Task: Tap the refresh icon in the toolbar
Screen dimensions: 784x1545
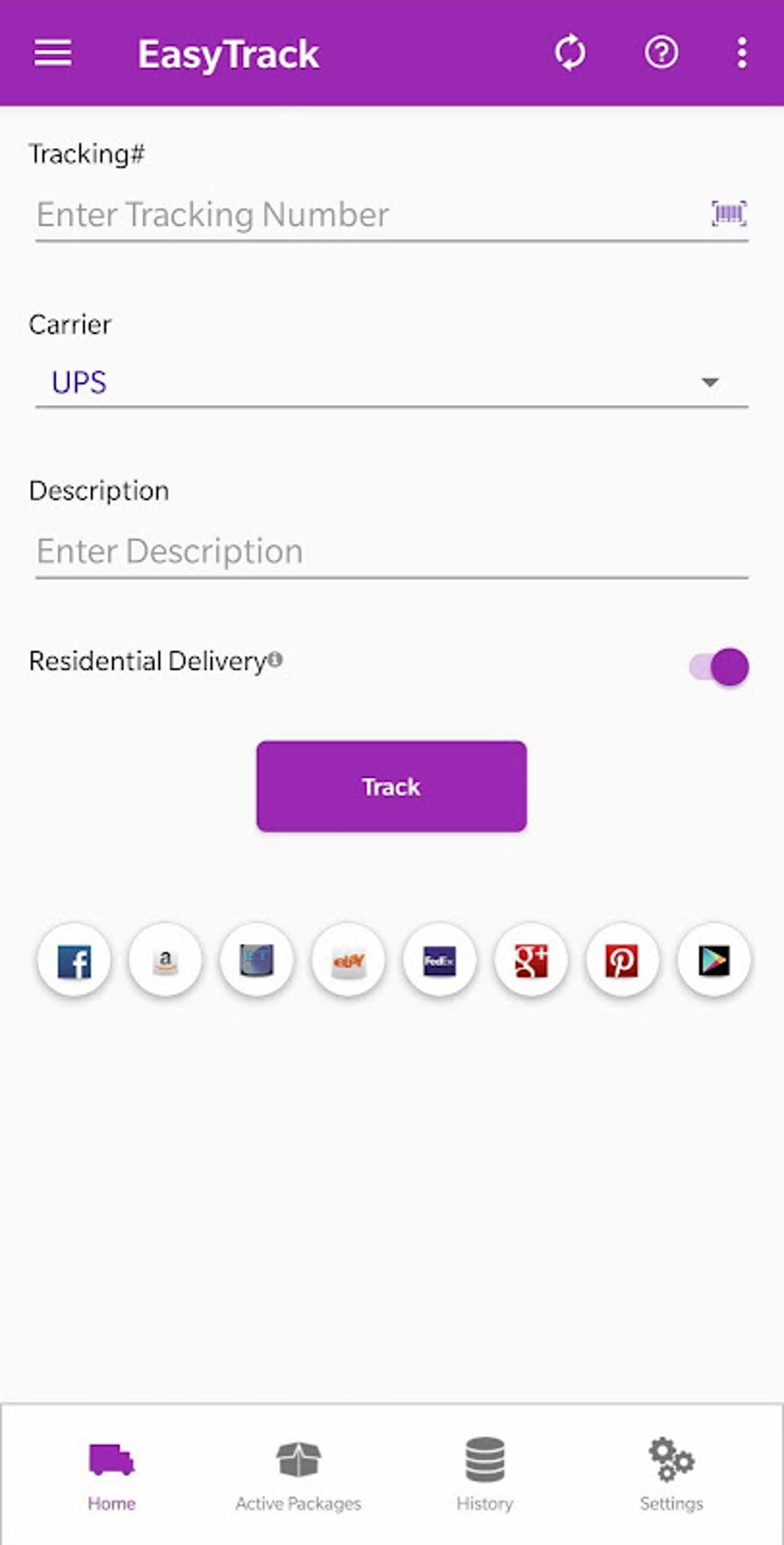Action: coord(570,53)
